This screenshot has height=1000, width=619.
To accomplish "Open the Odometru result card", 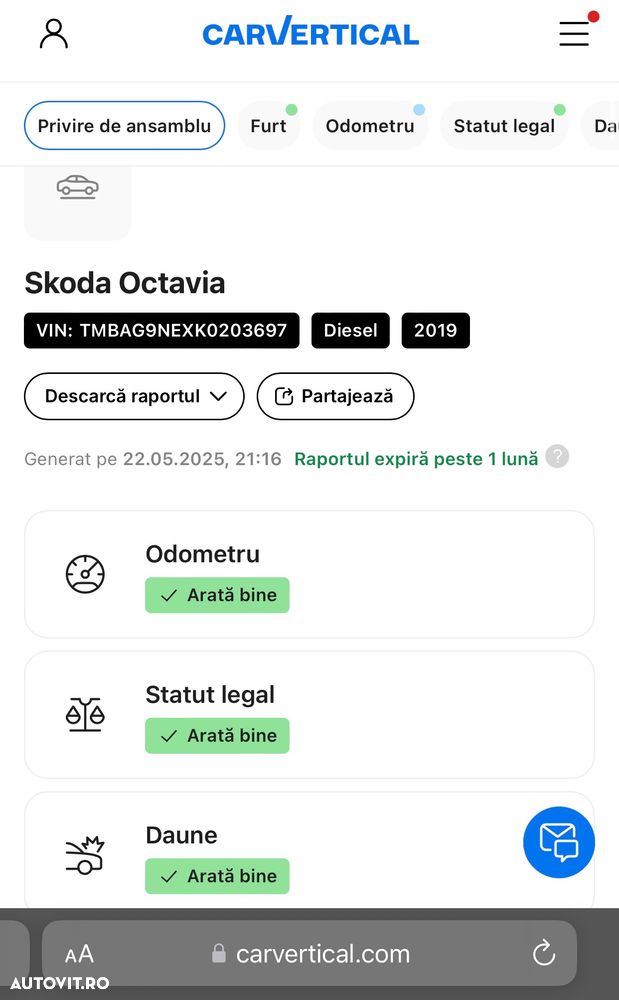I will (x=309, y=574).
